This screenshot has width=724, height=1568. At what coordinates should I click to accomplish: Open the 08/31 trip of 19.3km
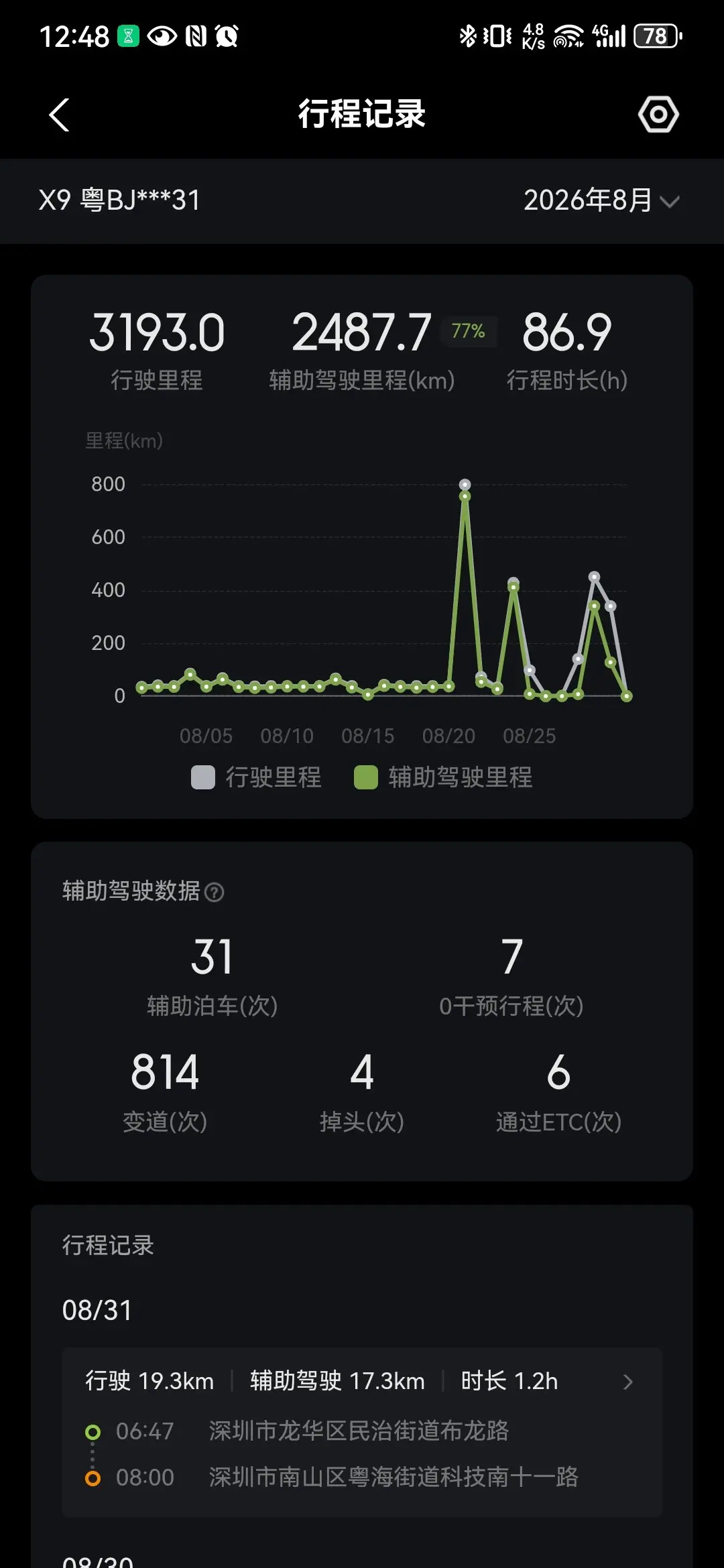(x=362, y=1431)
